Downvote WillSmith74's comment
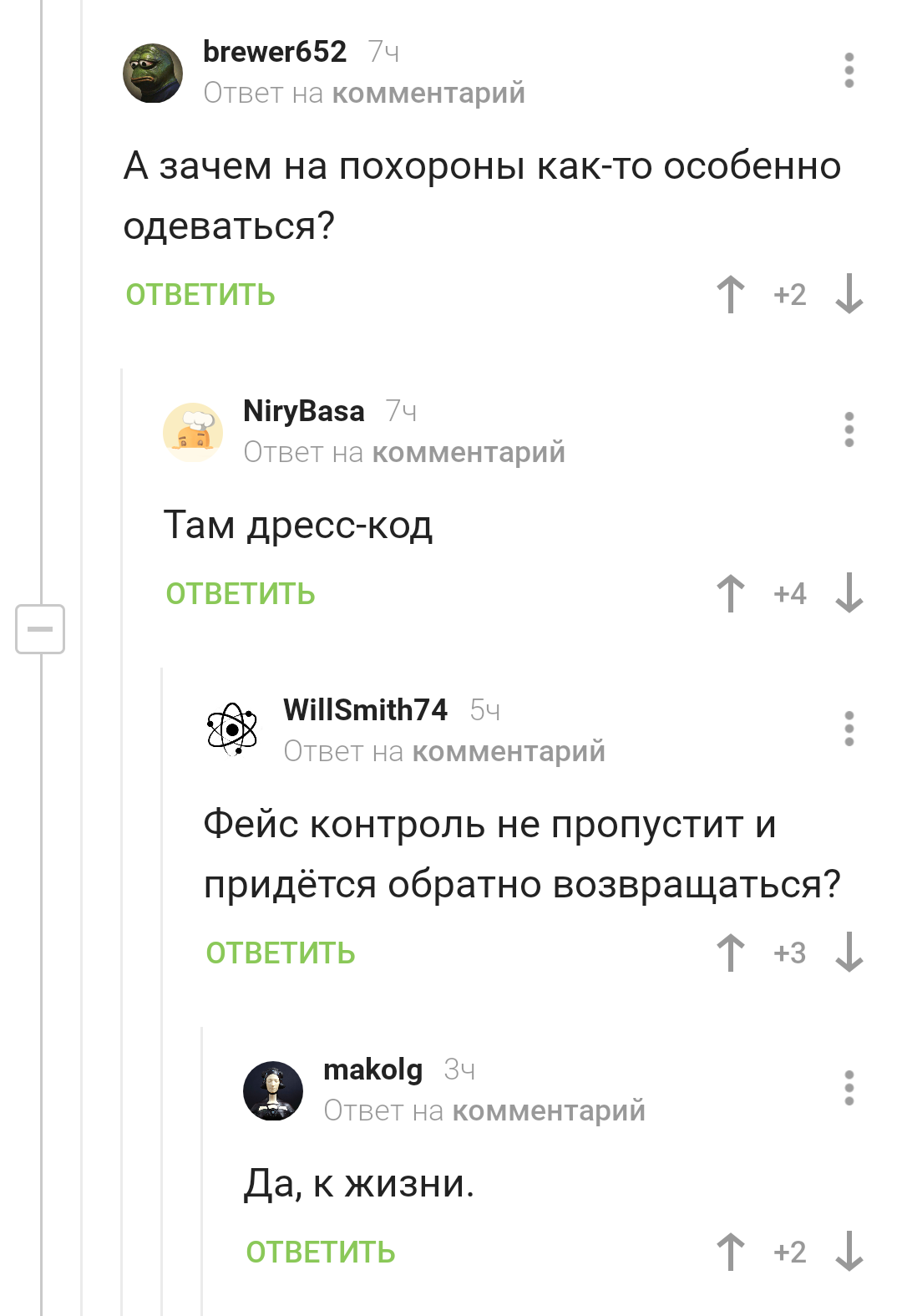Viewport: 902px width, 1316px height. click(x=849, y=953)
